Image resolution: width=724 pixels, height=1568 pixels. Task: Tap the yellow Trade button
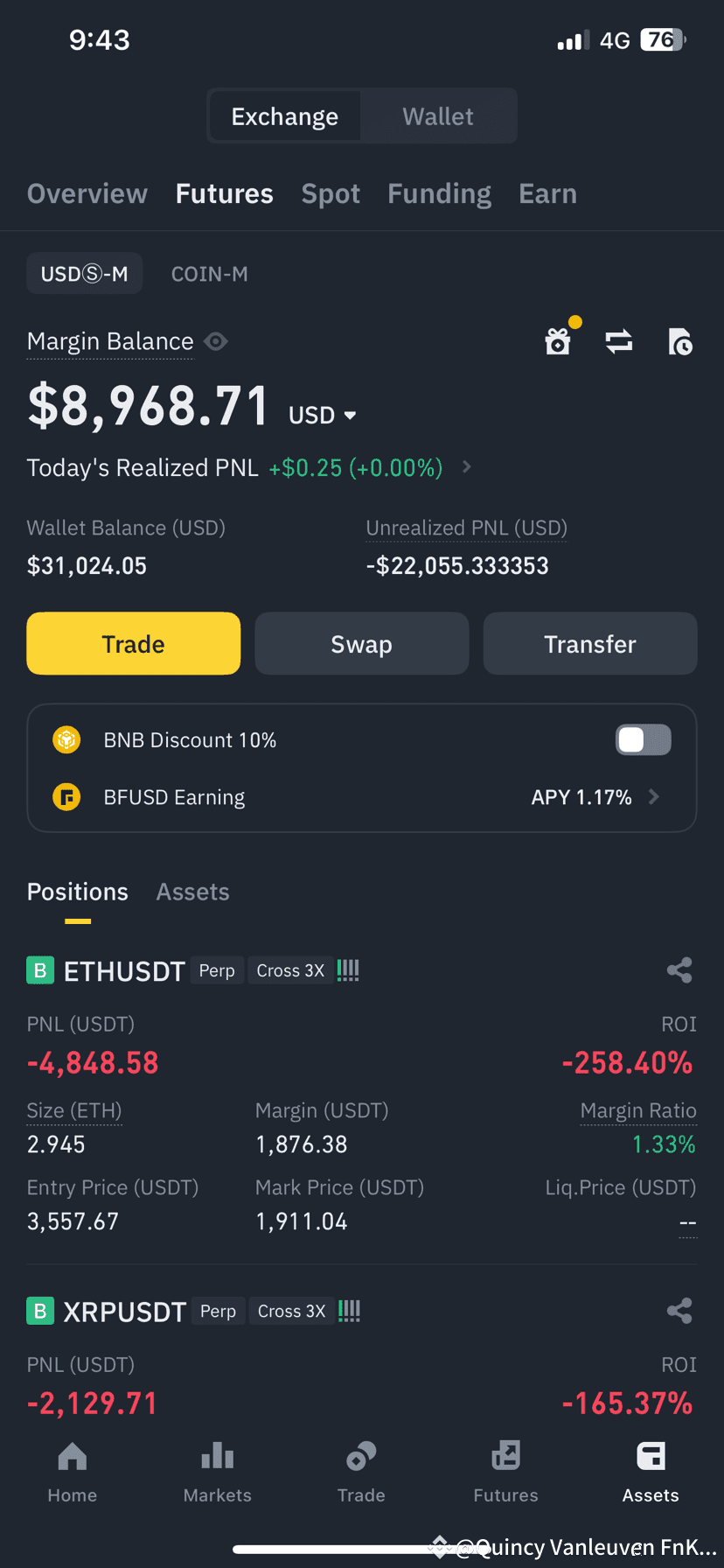click(134, 643)
